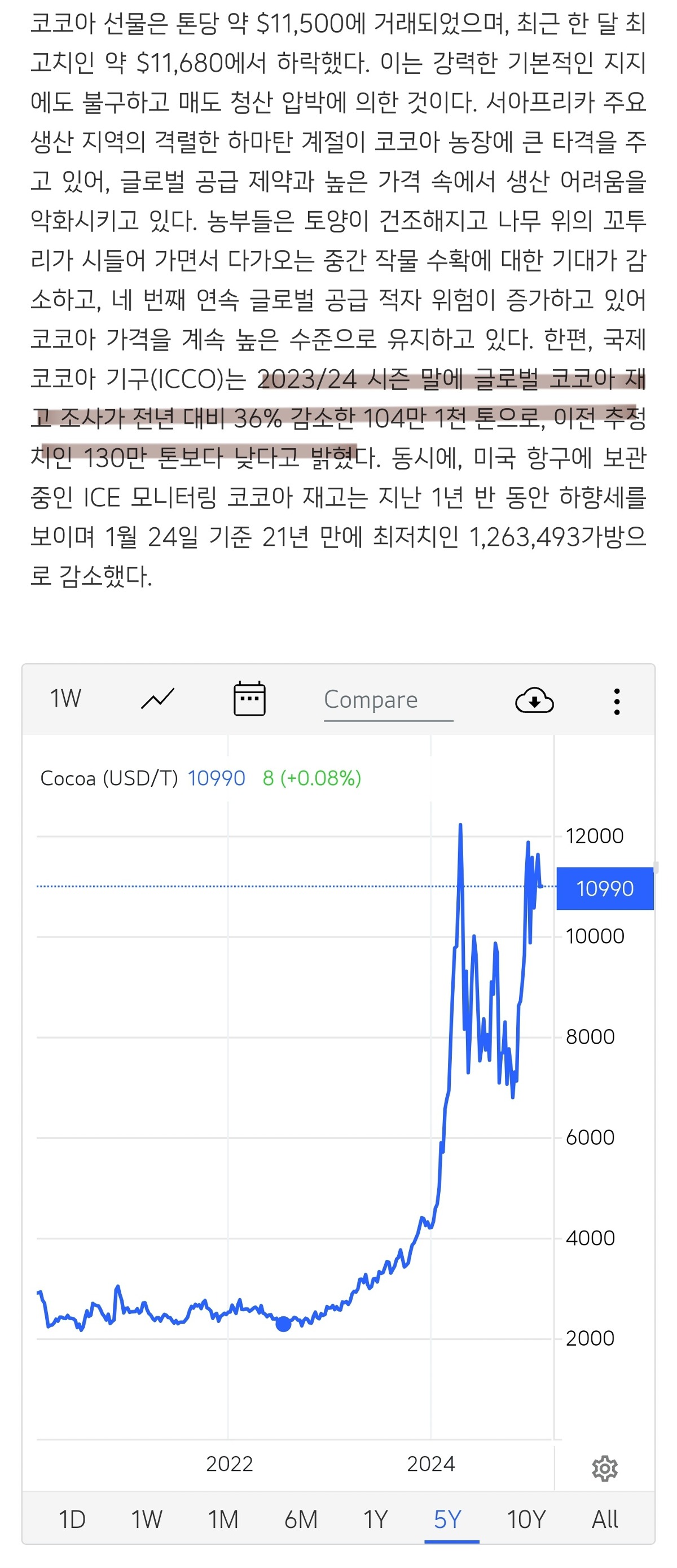Viewport: 677px width, 1568px height.
Task: Open the calendar date range picker
Action: pyautogui.click(x=249, y=699)
